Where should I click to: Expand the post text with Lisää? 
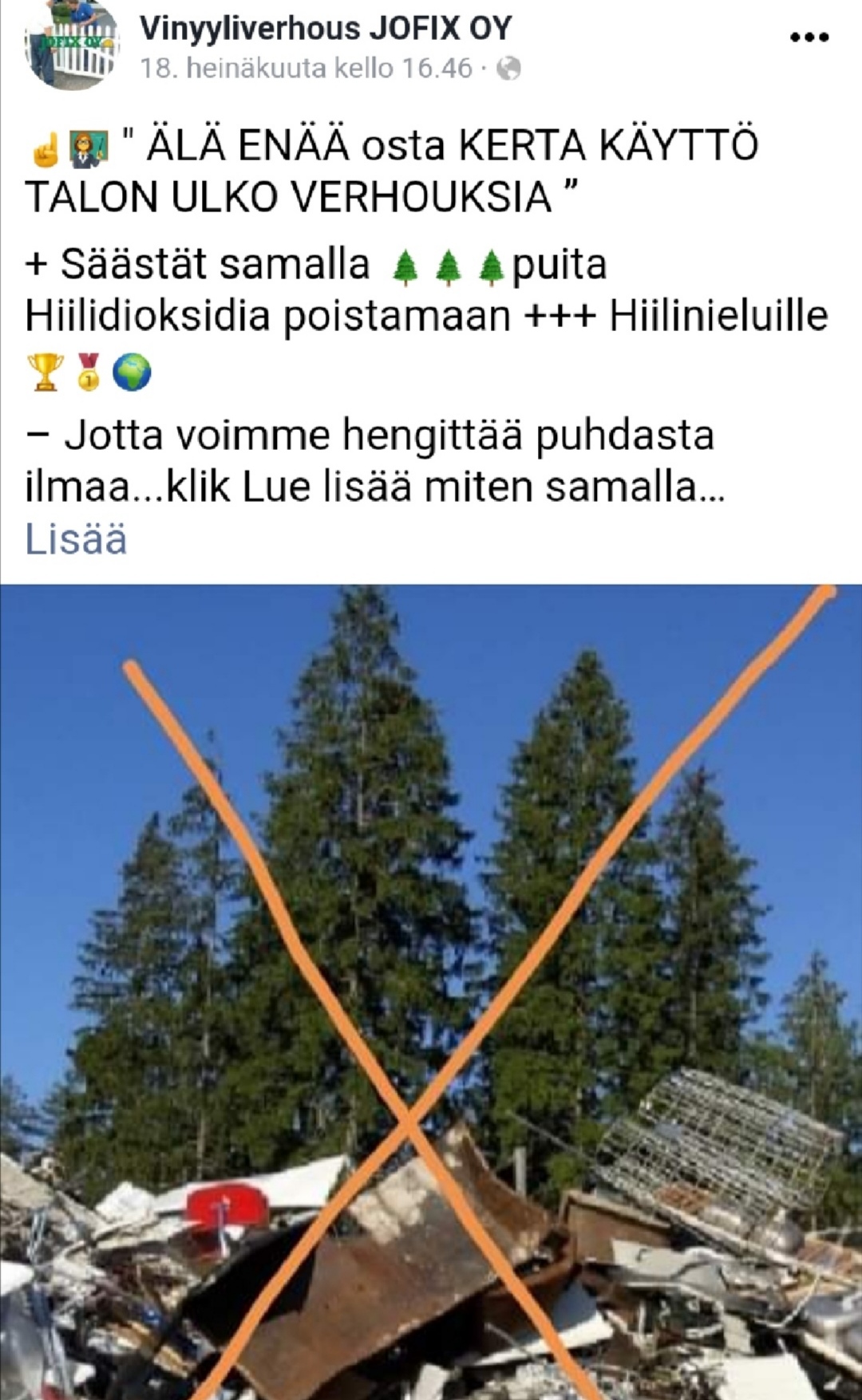[x=76, y=539]
